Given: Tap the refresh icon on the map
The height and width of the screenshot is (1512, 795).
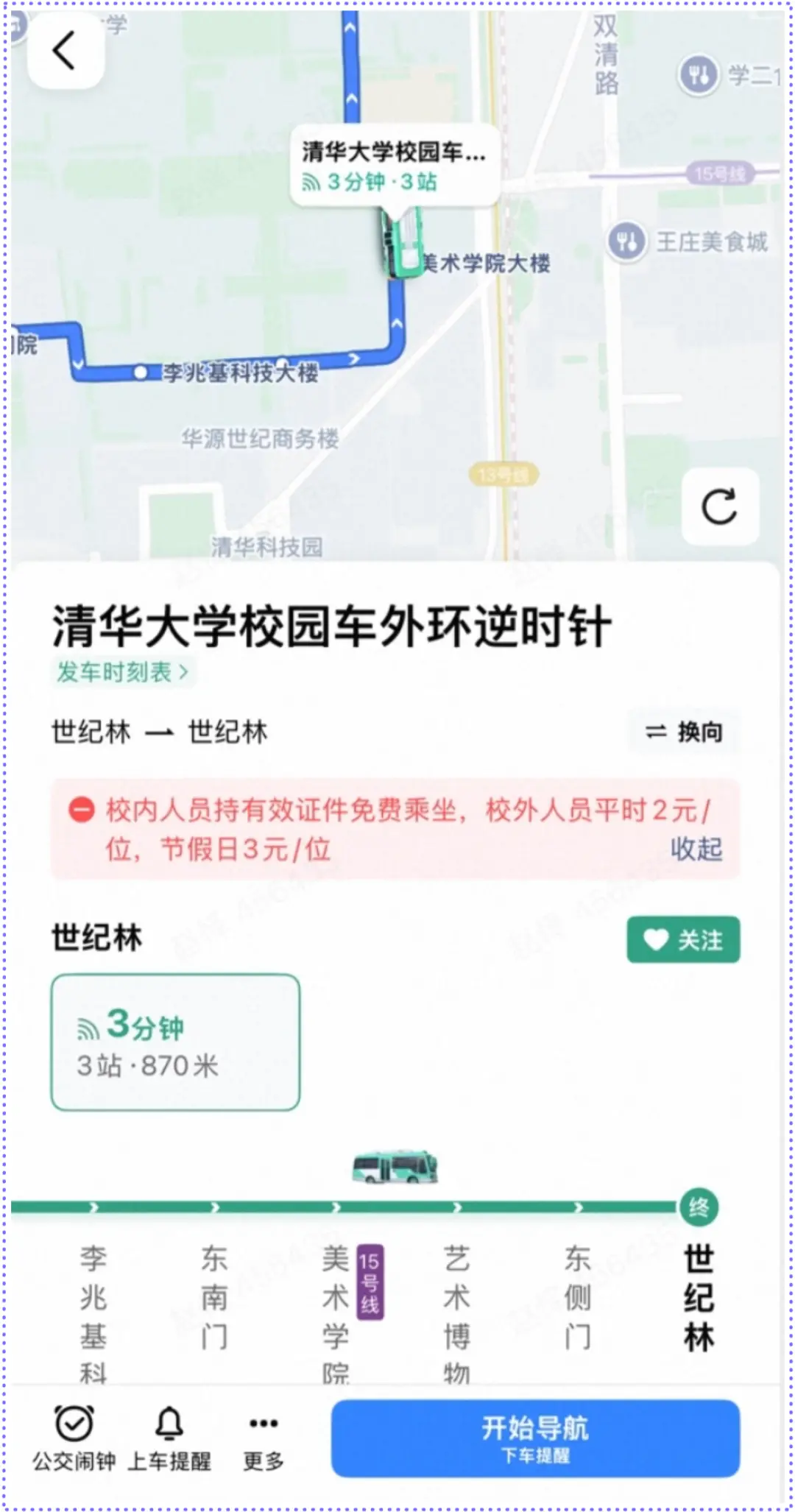Looking at the screenshot, I should (x=719, y=508).
